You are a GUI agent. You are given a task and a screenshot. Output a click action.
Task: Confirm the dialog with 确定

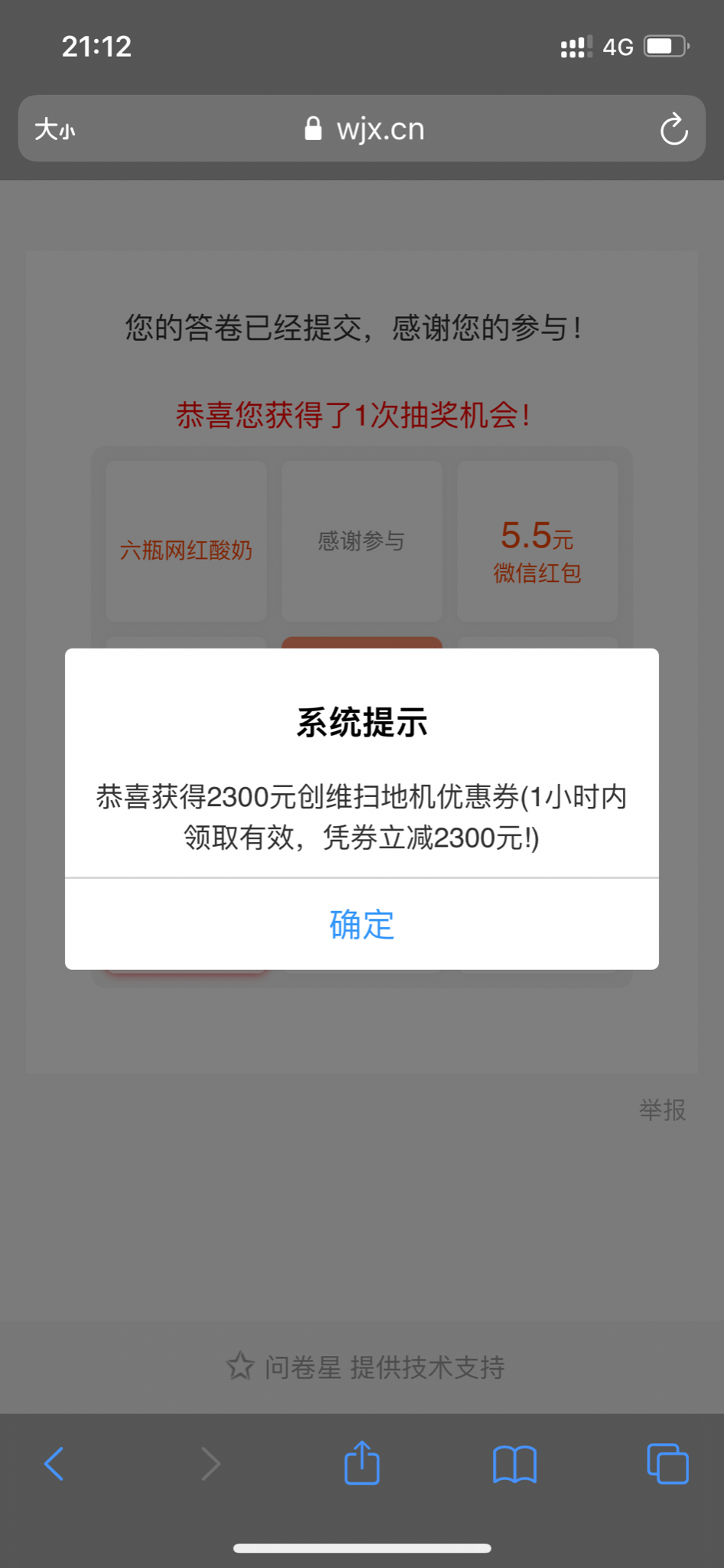tap(362, 924)
